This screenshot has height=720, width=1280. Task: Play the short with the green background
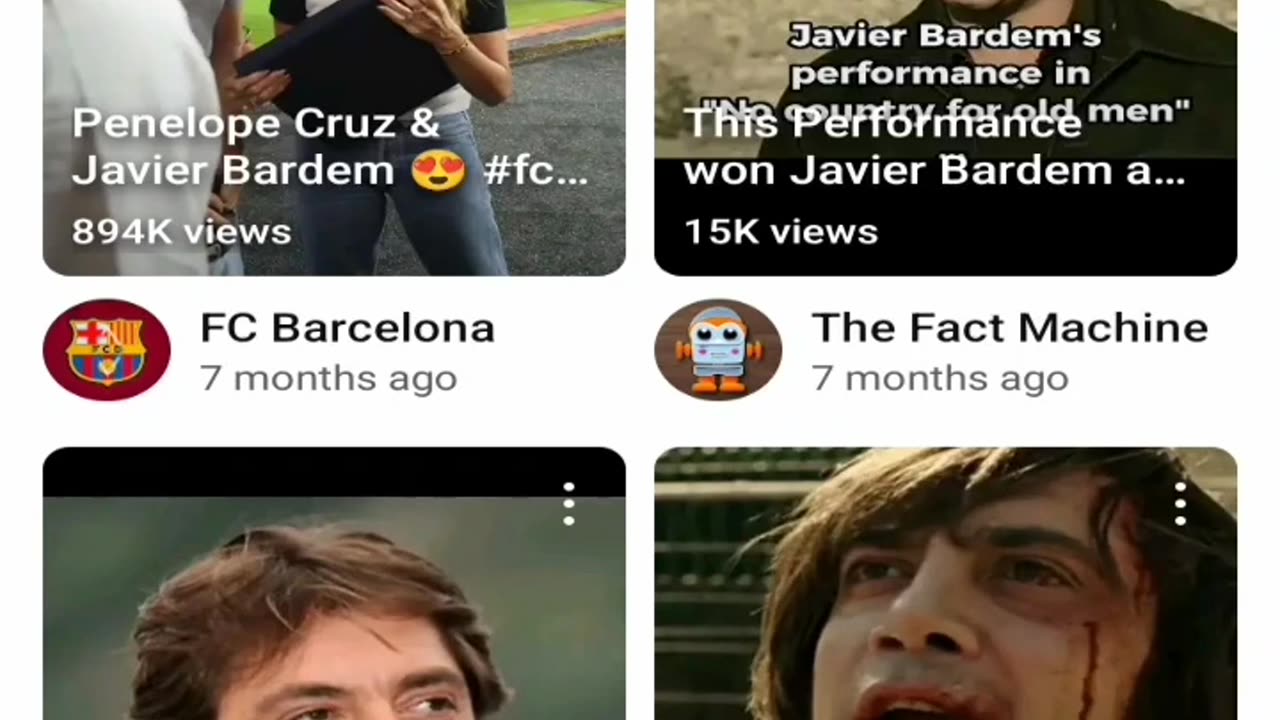[x=334, y=610]
